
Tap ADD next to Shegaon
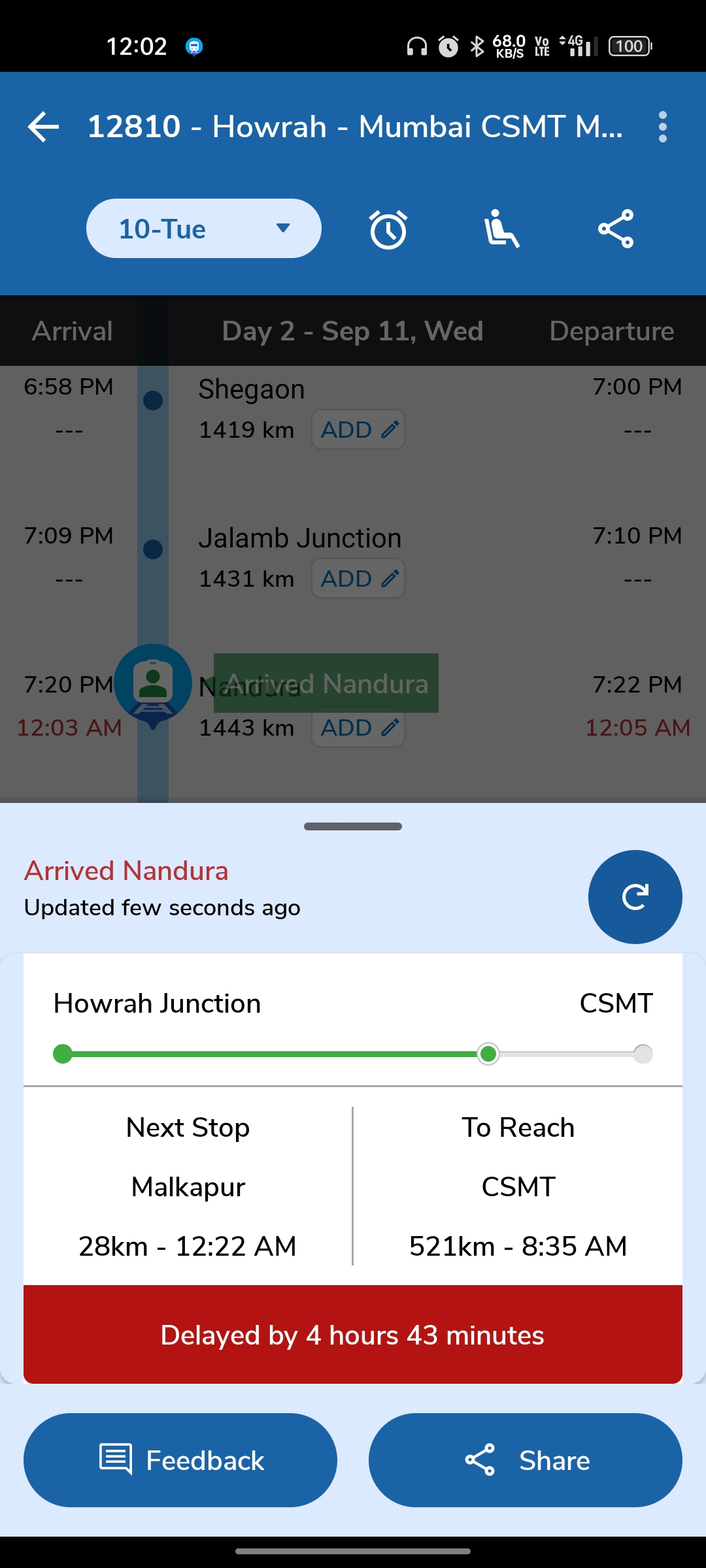click(x=358, y=430)
